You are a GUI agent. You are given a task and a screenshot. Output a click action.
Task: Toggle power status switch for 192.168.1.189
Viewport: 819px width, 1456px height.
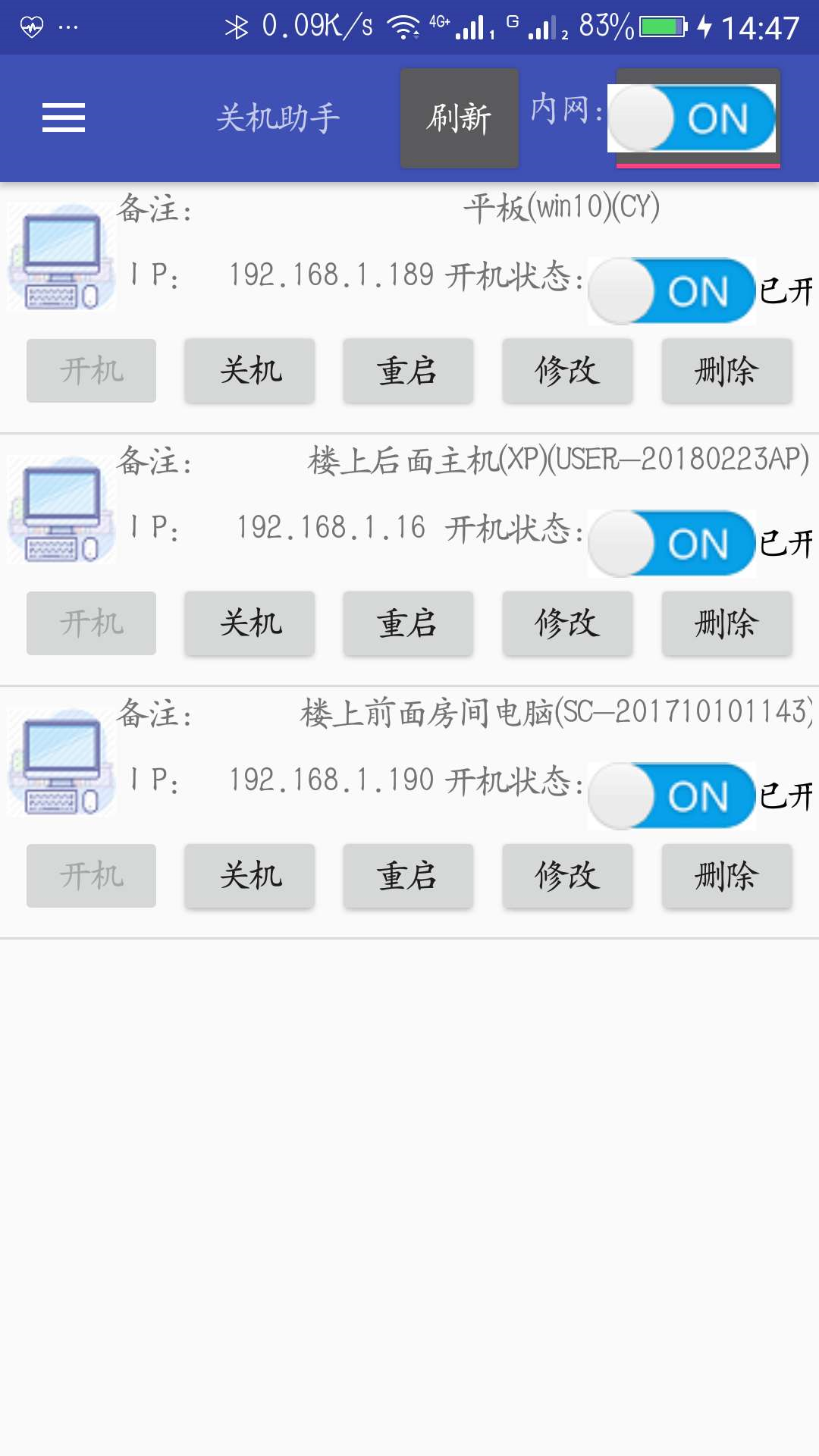coord(672,291)
